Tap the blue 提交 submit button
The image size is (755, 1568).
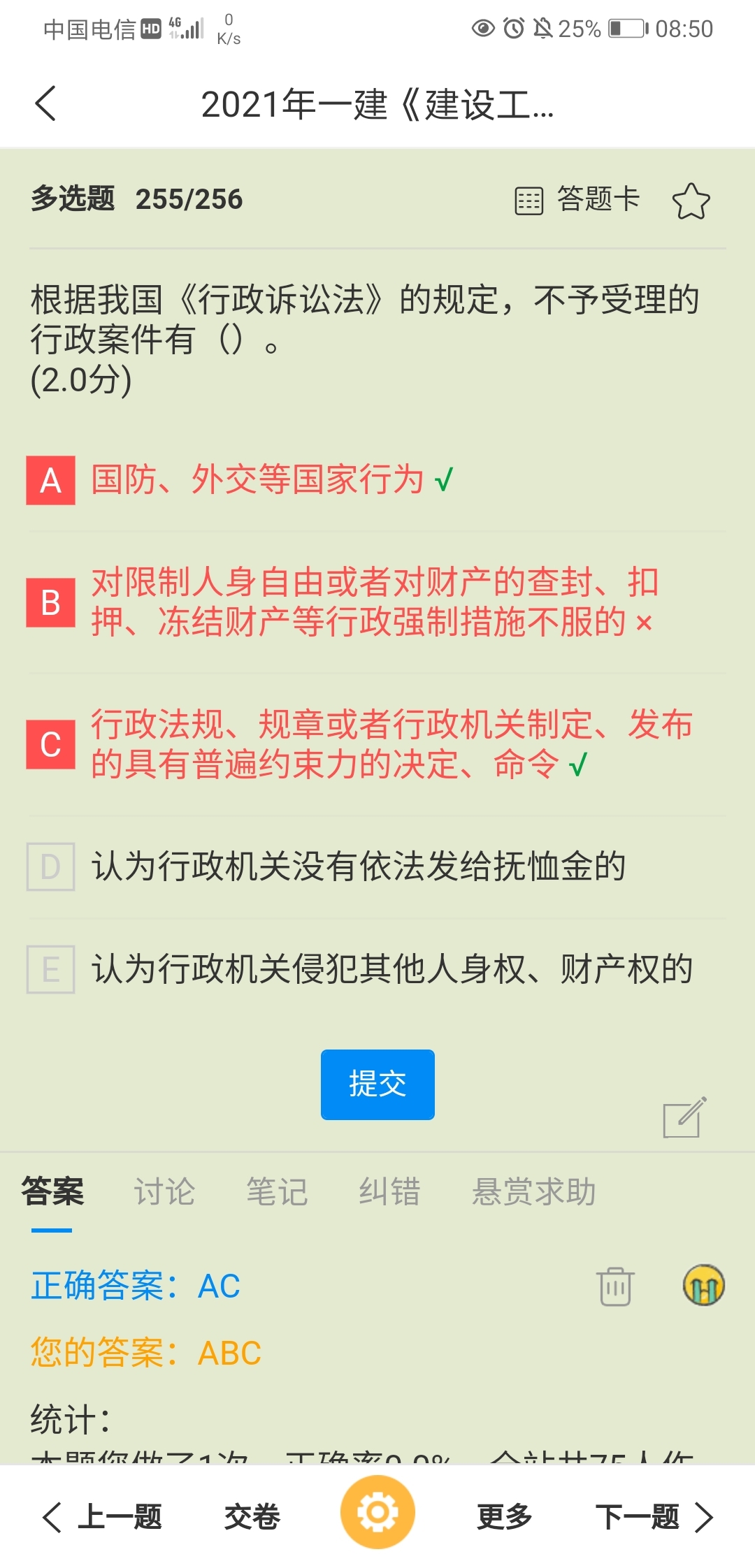pos(377,1084)
